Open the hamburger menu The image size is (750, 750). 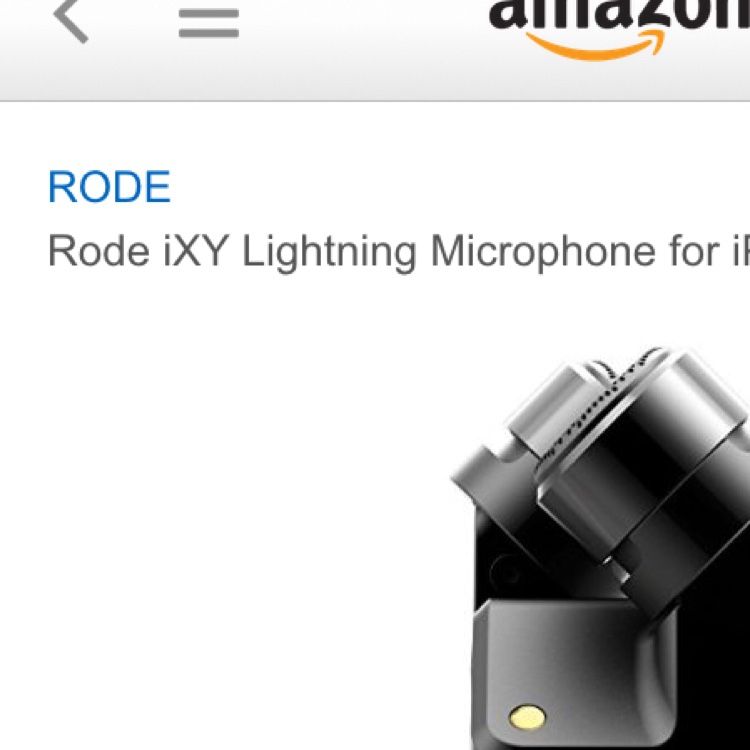coord(208,22)
